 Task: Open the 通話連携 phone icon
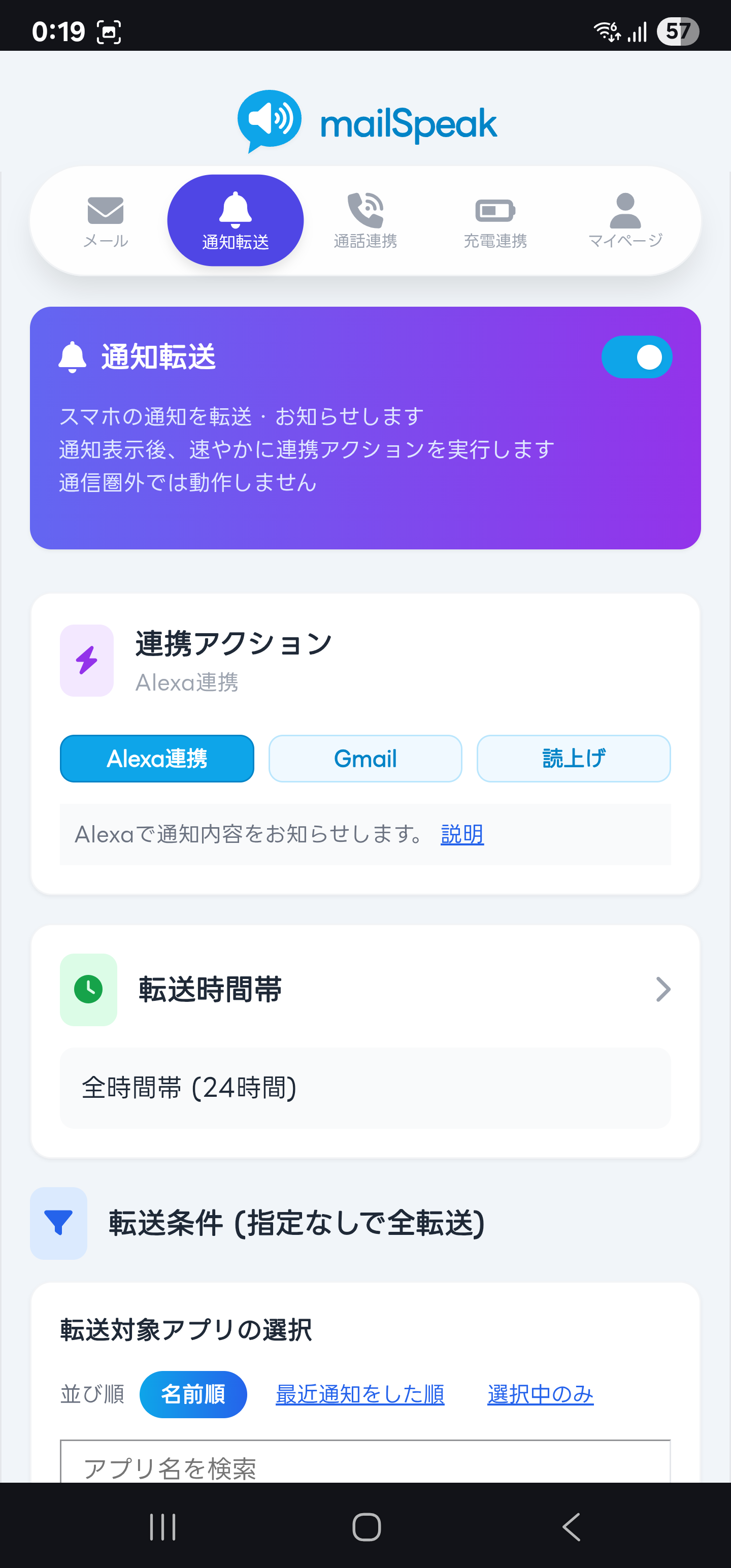pyautogui.click(x=364, y=210)
